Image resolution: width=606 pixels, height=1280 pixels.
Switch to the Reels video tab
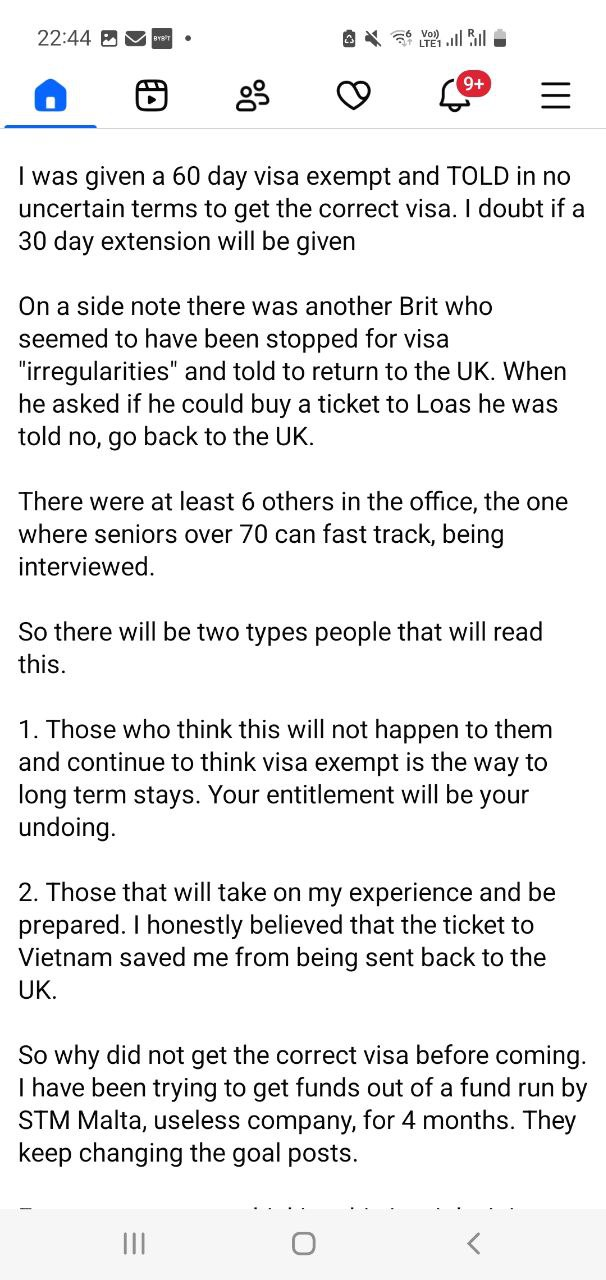[151, 96]
